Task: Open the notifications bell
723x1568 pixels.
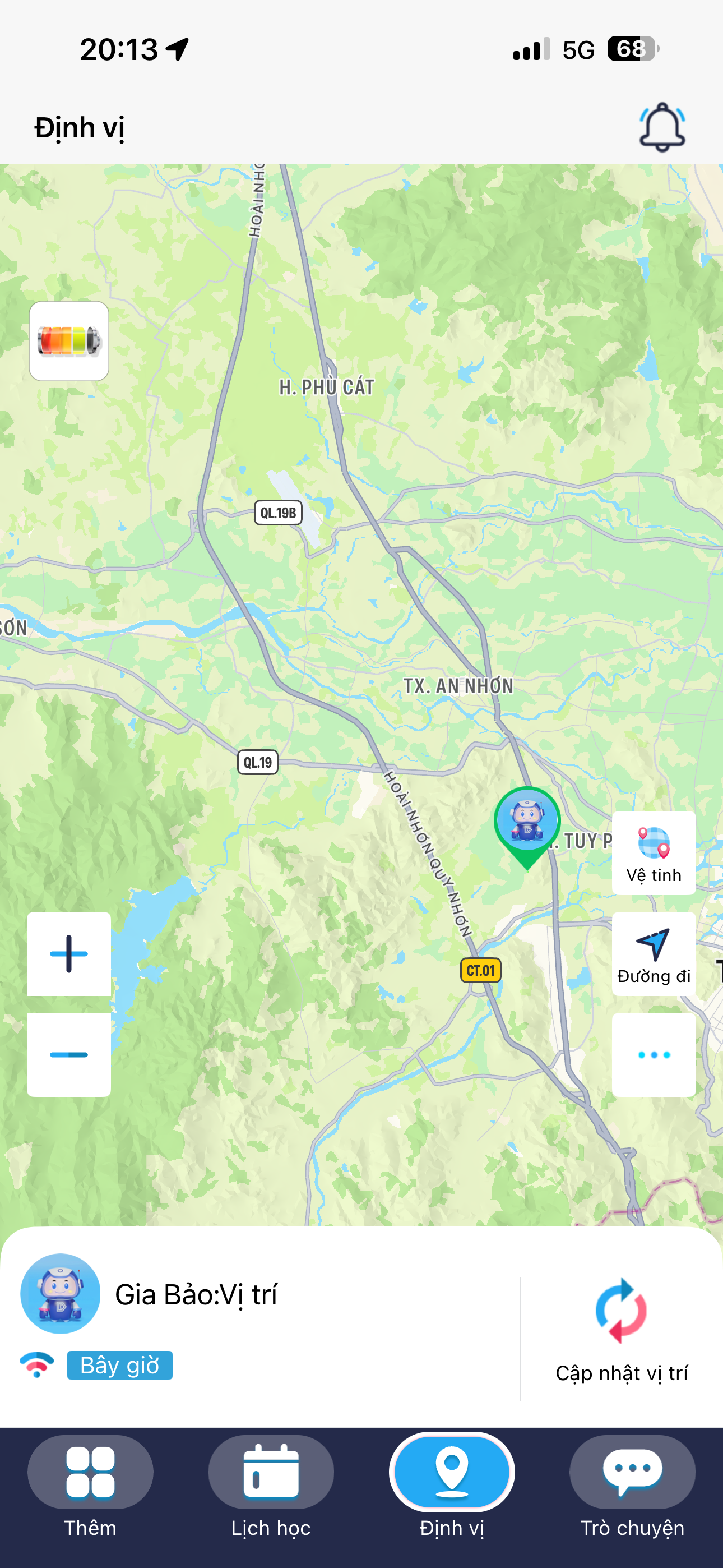Action: 661,127
